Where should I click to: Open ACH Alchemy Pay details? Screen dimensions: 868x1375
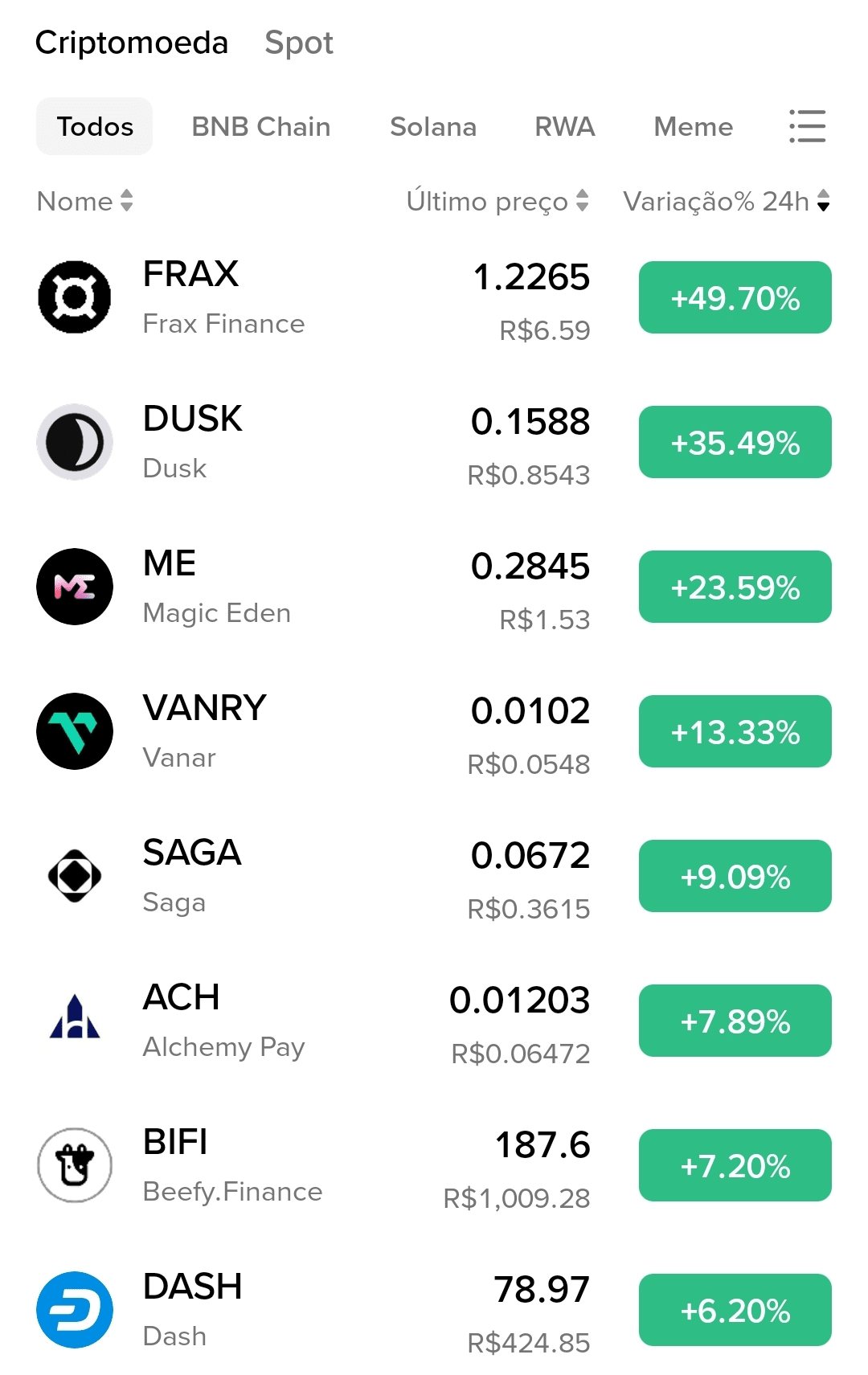(x=223, y=1021)
